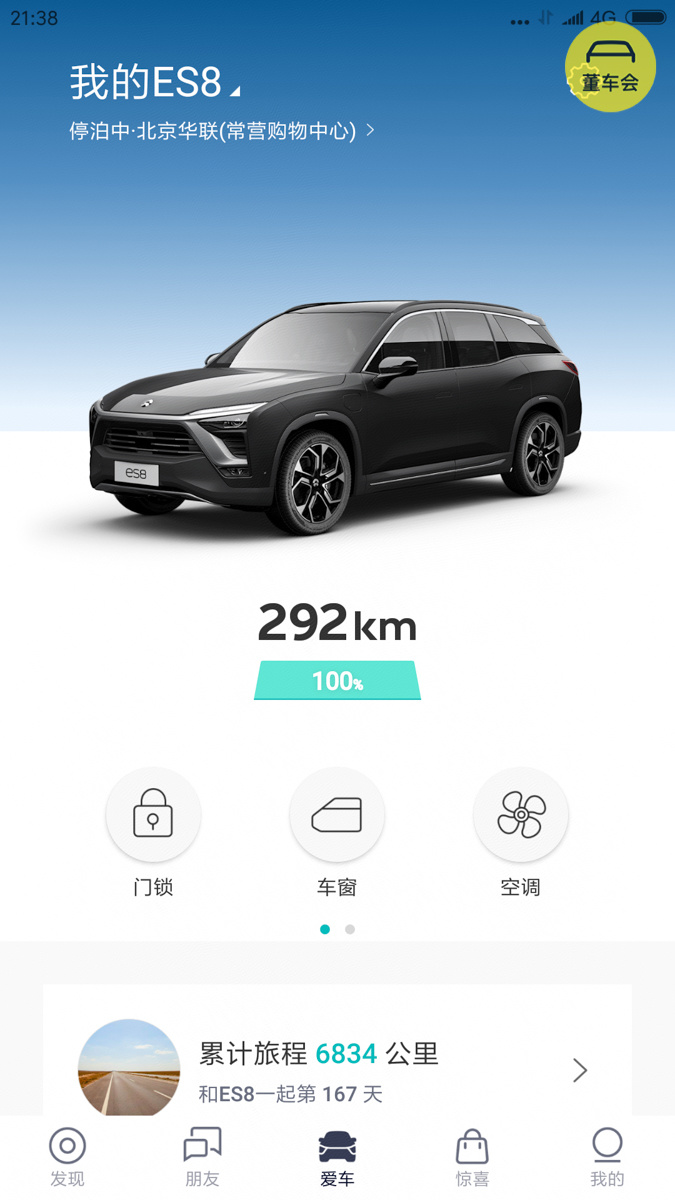Tap the second page indicator dot

[350, 929]
